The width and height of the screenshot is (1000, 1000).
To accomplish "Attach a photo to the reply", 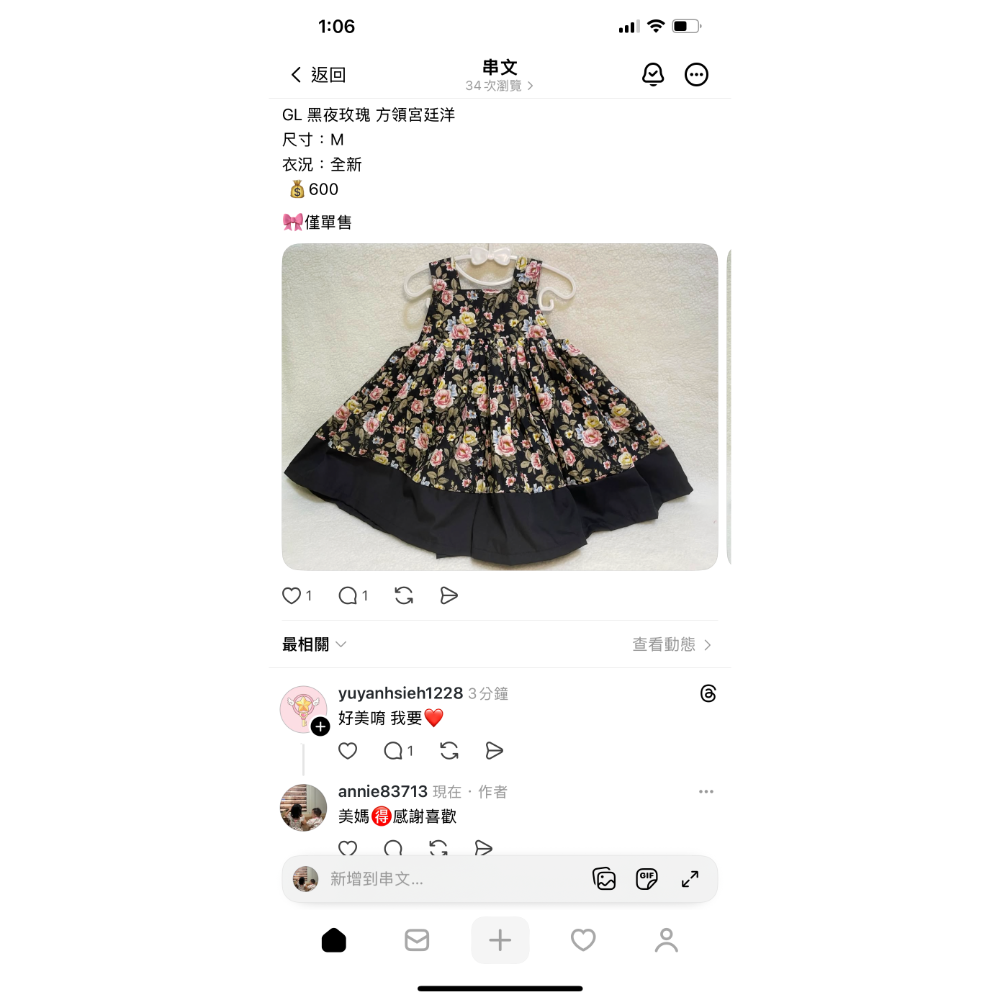I will pyautogui.click(x=604, y=879).
